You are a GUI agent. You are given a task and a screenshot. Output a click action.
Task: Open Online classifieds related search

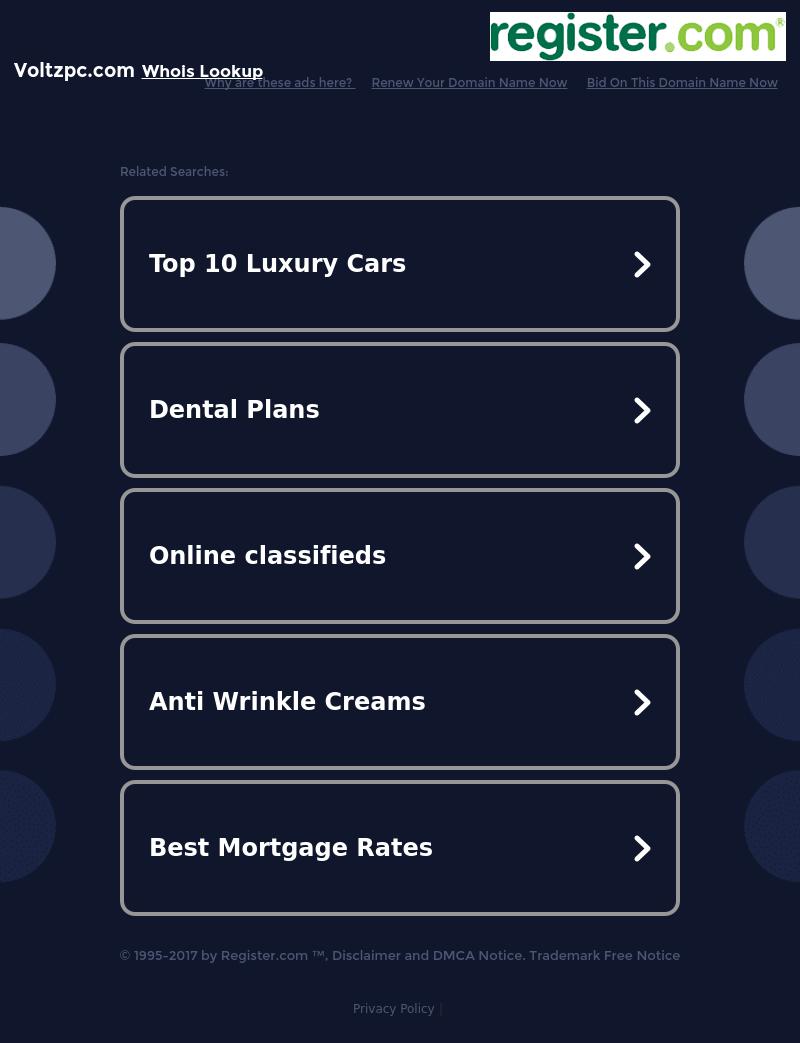click(x=399, y=556)
